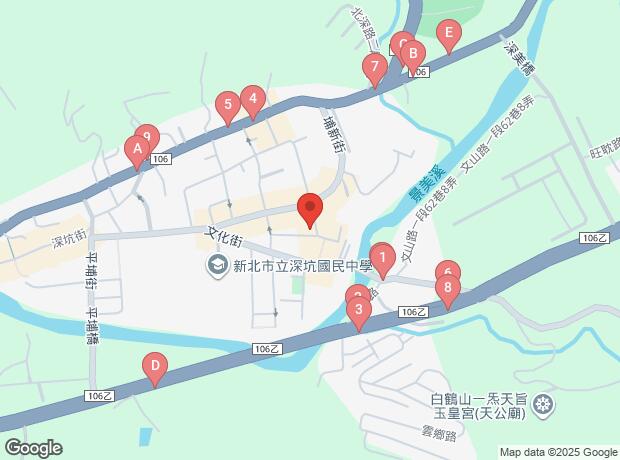Select the map marker labeled B
Viewport: 620px width, 460px height.
(413, 55)
